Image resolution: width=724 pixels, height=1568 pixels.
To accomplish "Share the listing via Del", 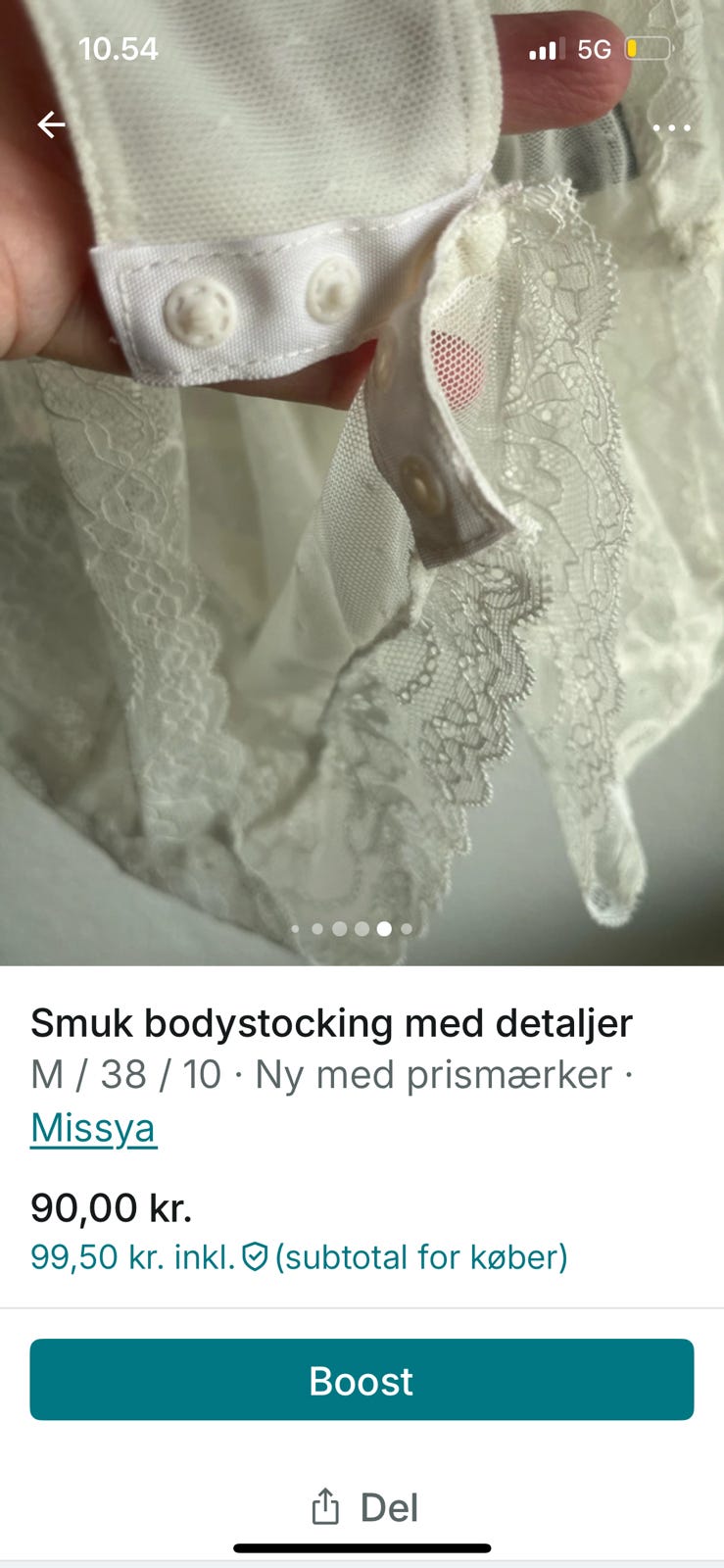I will coord(363,1507).
